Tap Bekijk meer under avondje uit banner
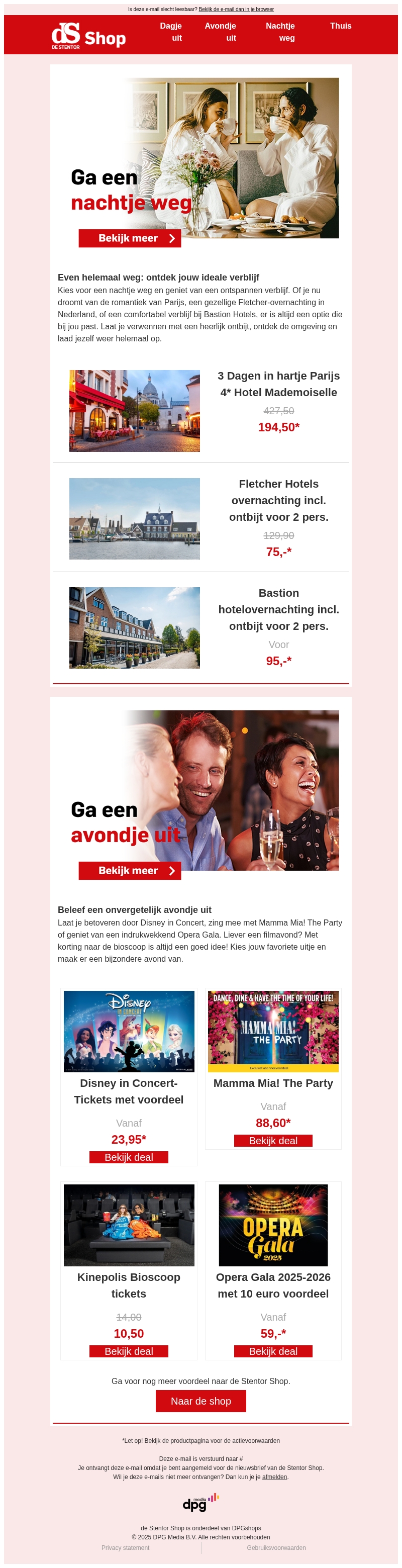This screenshot has width=402, height=1568. [130, 870]
